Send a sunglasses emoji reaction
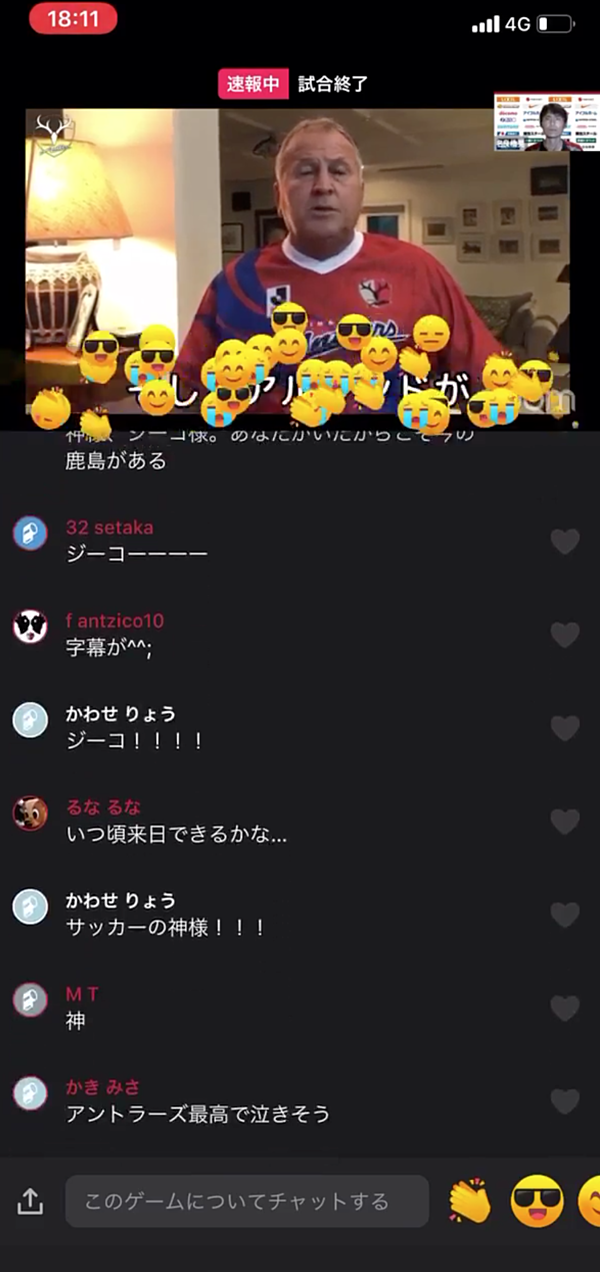This screenshot has width=600, height=1272. pyautogui.click(x=537, y=1201)
